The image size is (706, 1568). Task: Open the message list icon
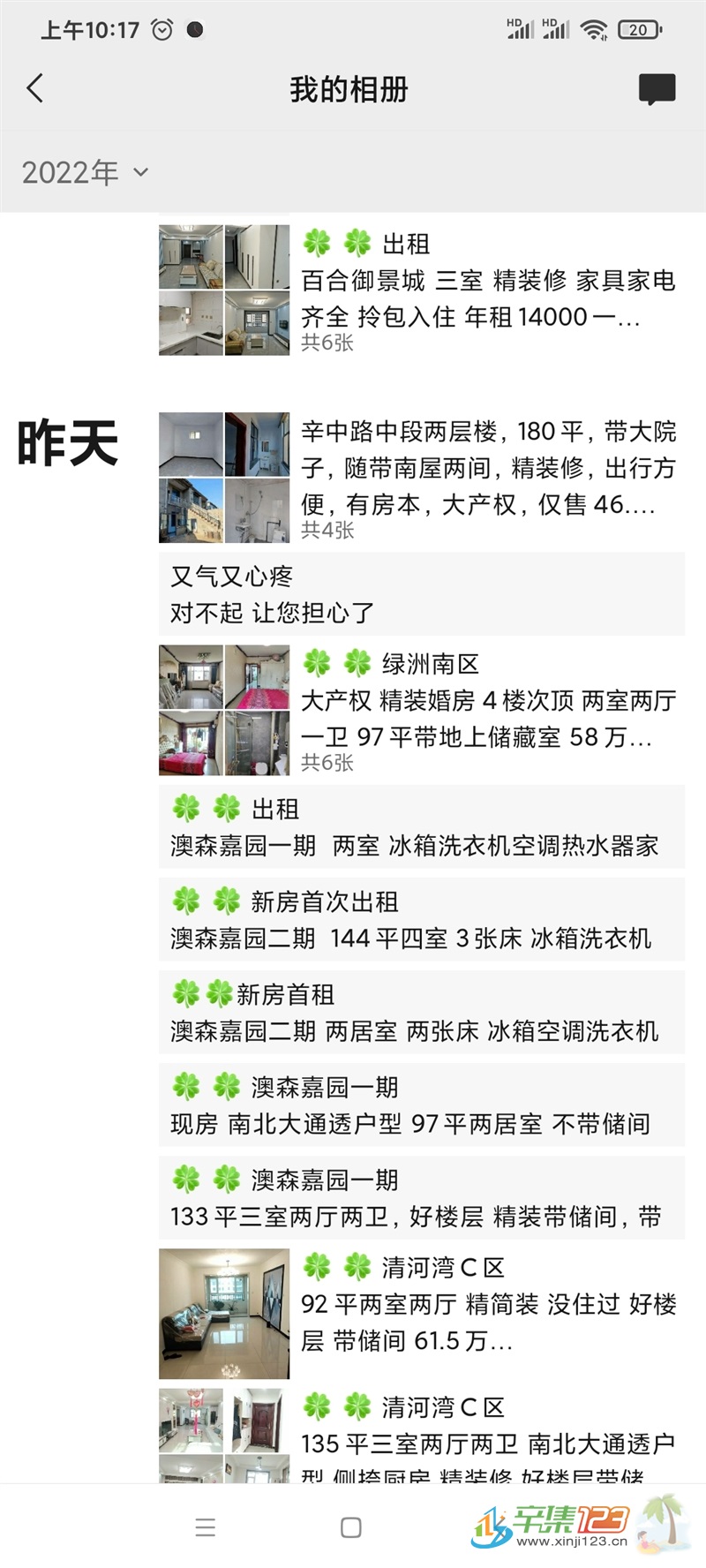pos(657,89)
